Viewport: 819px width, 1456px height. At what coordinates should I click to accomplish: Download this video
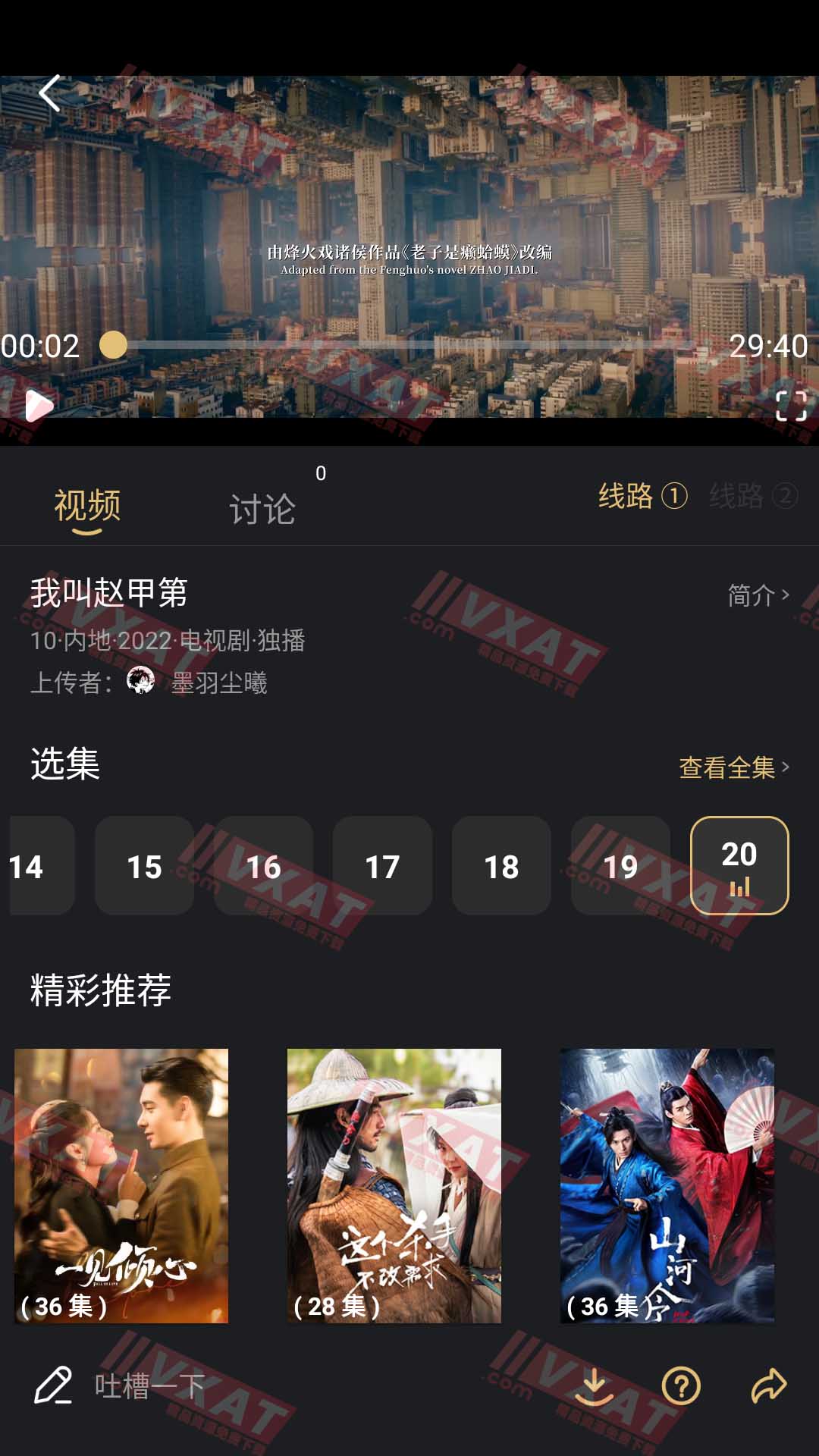594,1386
